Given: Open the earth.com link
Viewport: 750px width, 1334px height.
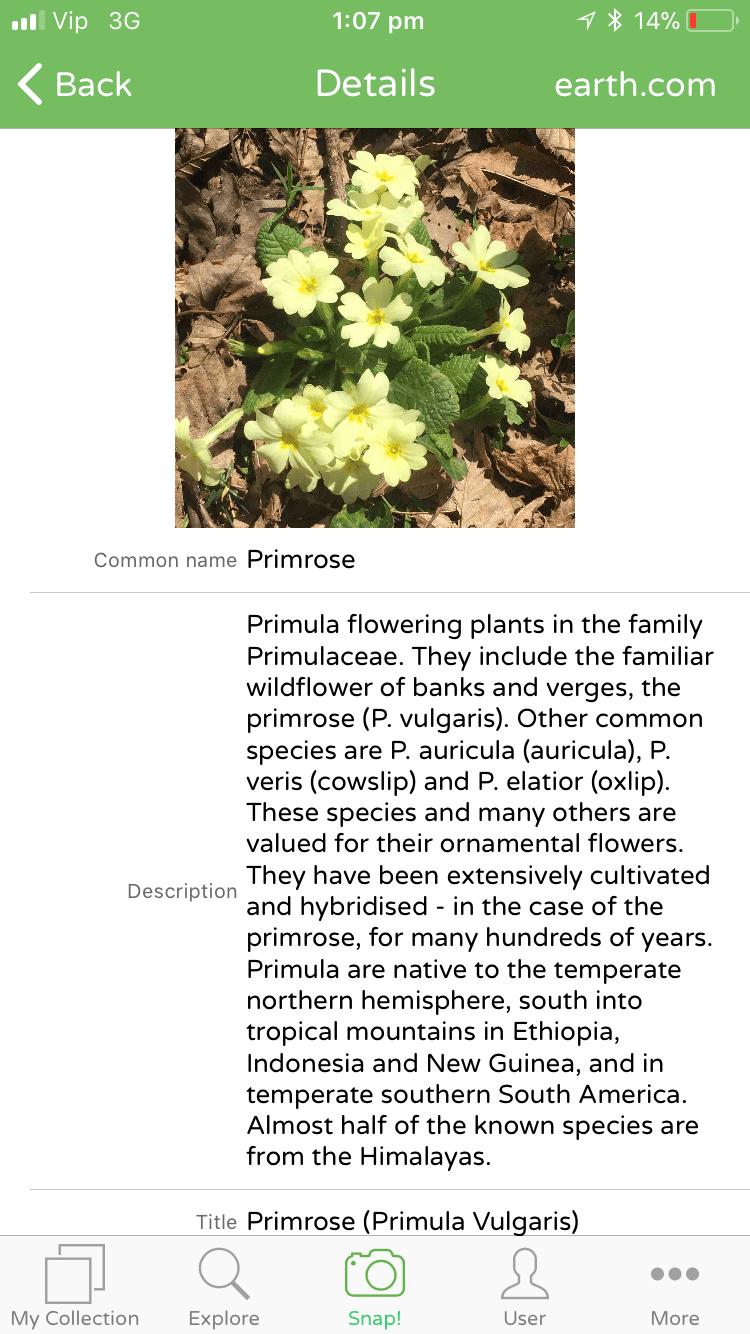Looking at the screenshot, I should 635,85.
